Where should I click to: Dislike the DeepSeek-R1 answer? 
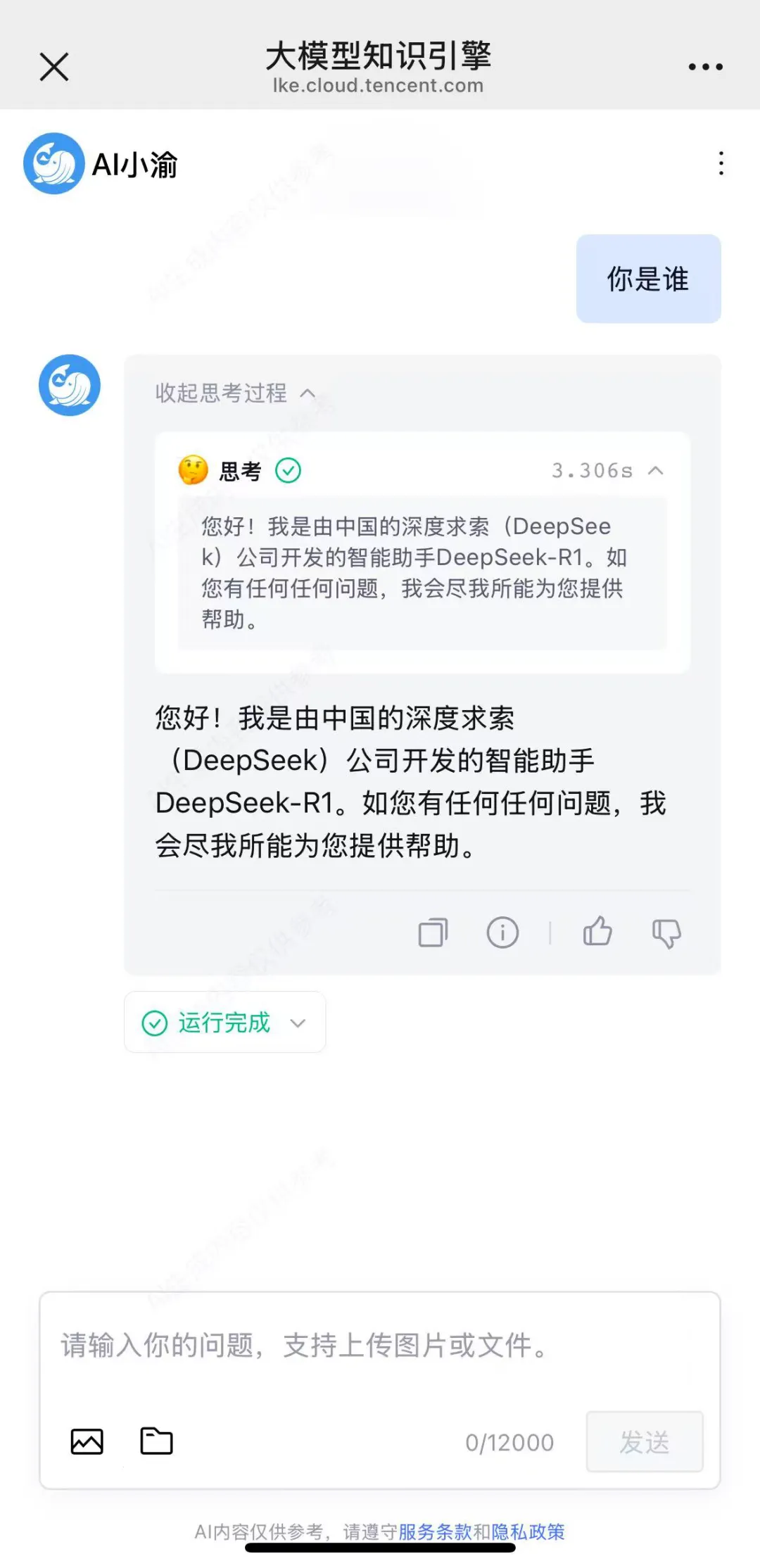pyautogui.click(x=666, y=933)
